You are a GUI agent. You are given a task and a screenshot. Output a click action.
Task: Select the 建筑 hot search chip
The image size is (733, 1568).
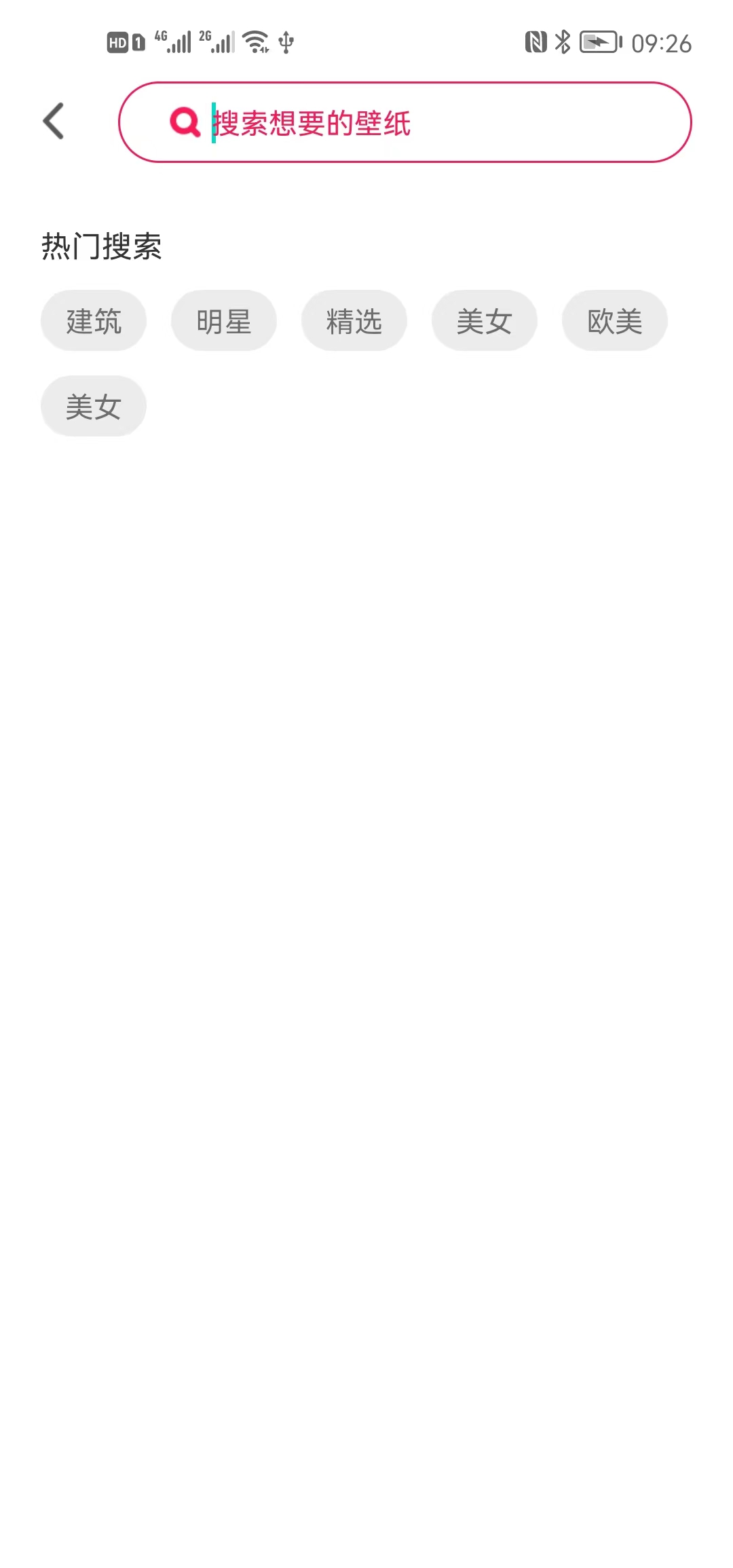(x=94, y=321)
